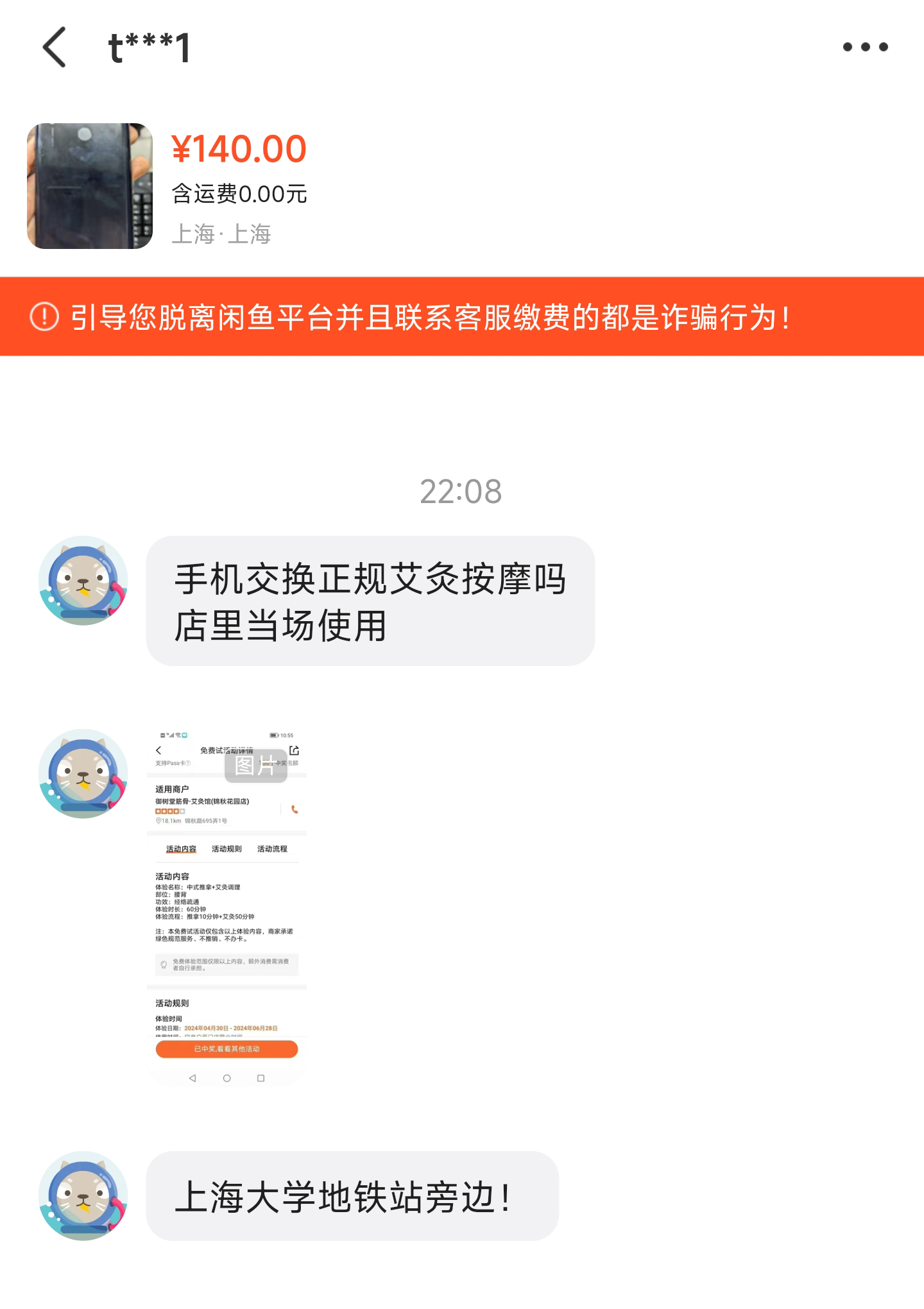
Task: View the shared activity screenshot image
Action: point(227,907)
